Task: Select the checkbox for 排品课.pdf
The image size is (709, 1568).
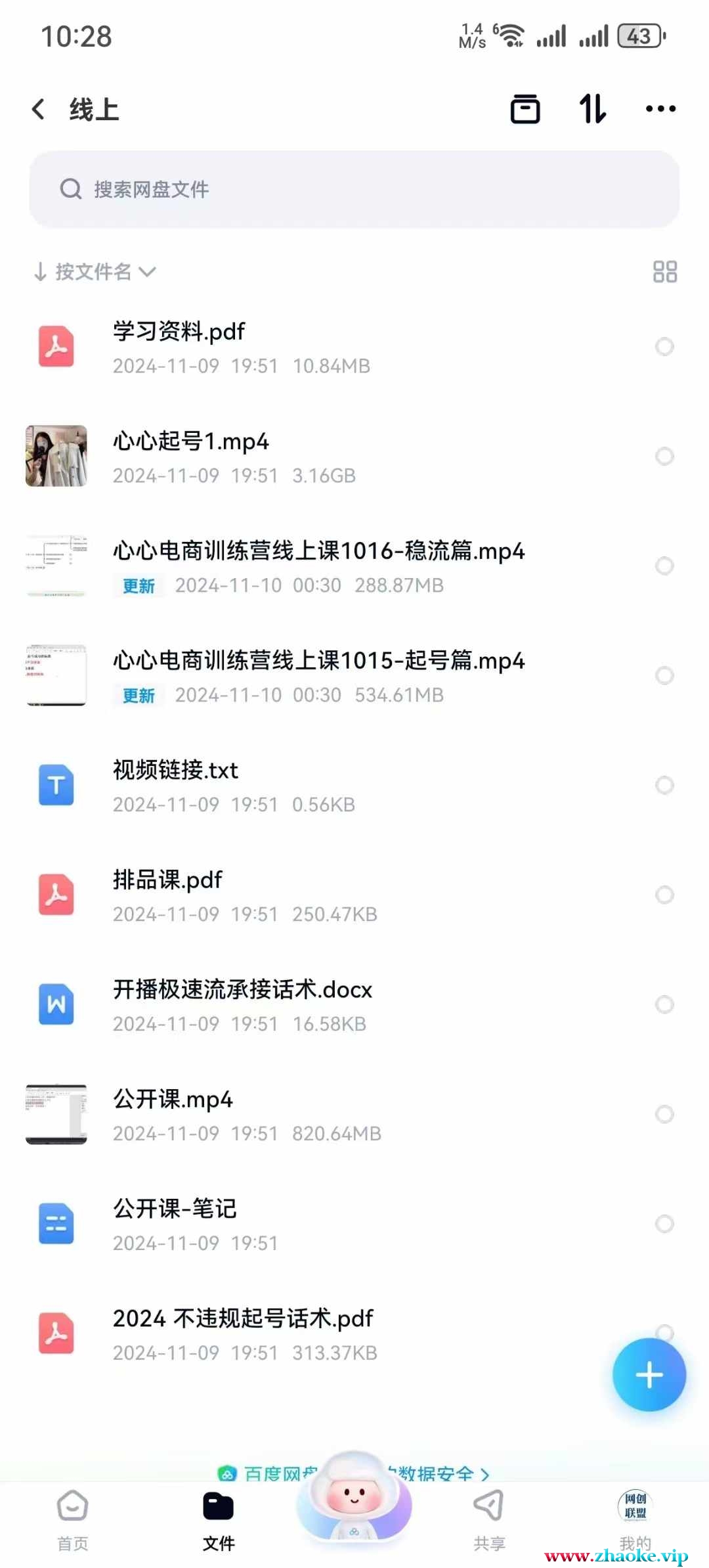Action: [x=664, y=895]
